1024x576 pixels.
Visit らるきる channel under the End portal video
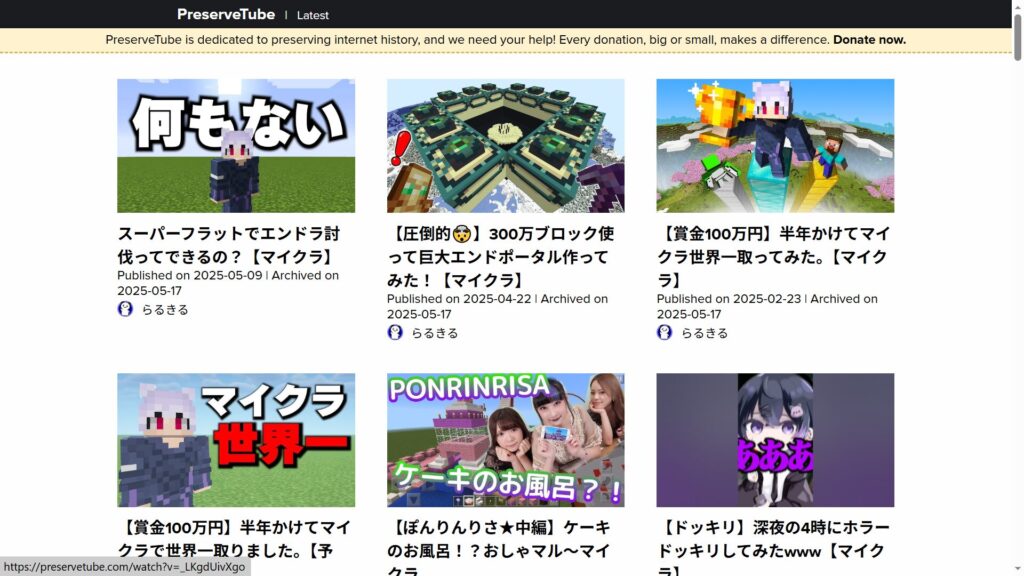[x=434, y=333]
